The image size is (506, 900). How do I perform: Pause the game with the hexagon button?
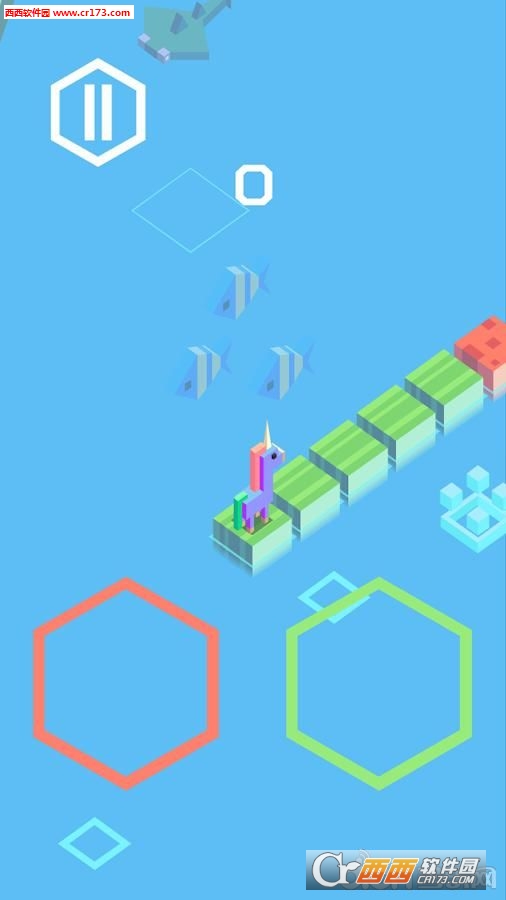click(98, 112)
